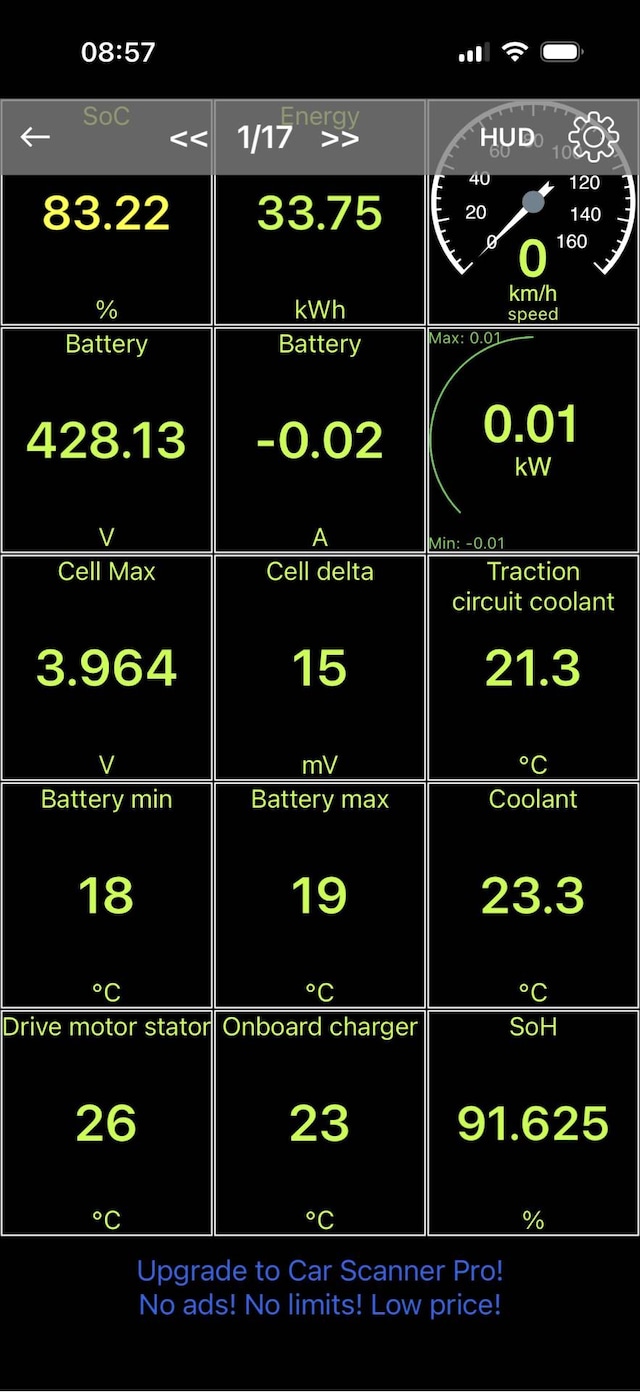Screen dimensions: 640x1392
Task: Go back using the left arrow
Action: click(x=35, y=137)
